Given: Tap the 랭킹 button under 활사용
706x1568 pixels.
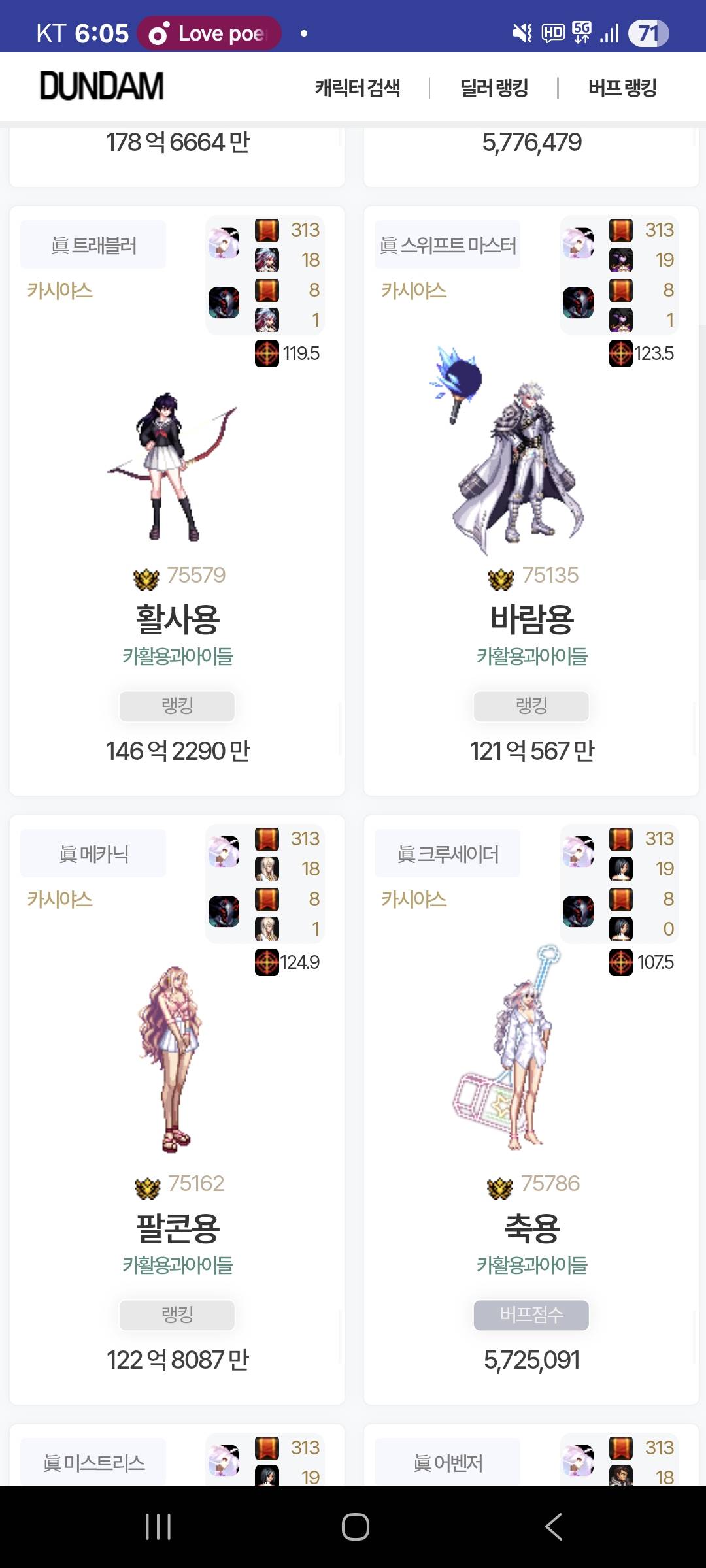Looking at the screenshot, I should pos(177,706).
